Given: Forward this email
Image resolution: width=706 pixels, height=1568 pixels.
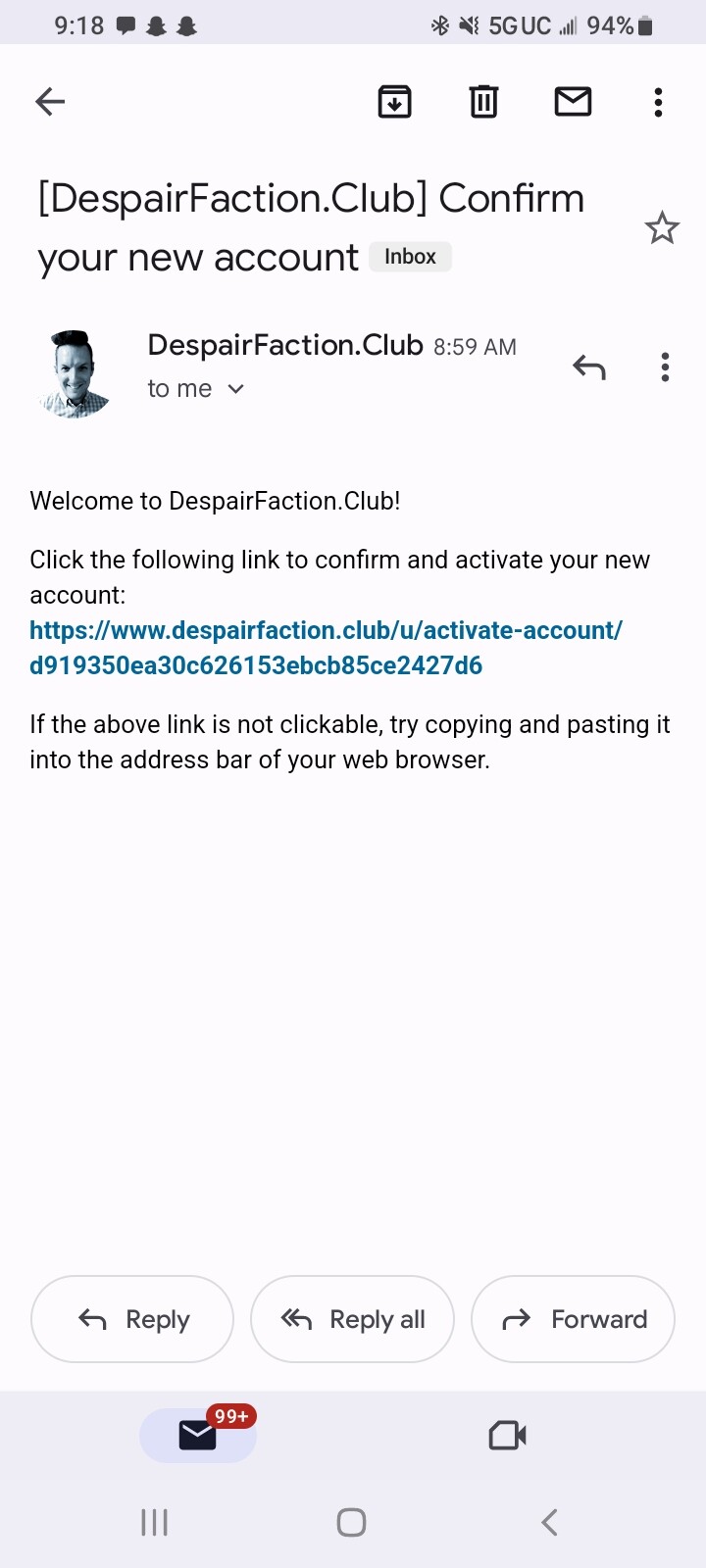Looking at the screenshot, I should pyautogui.click(x=573, y=1319).
